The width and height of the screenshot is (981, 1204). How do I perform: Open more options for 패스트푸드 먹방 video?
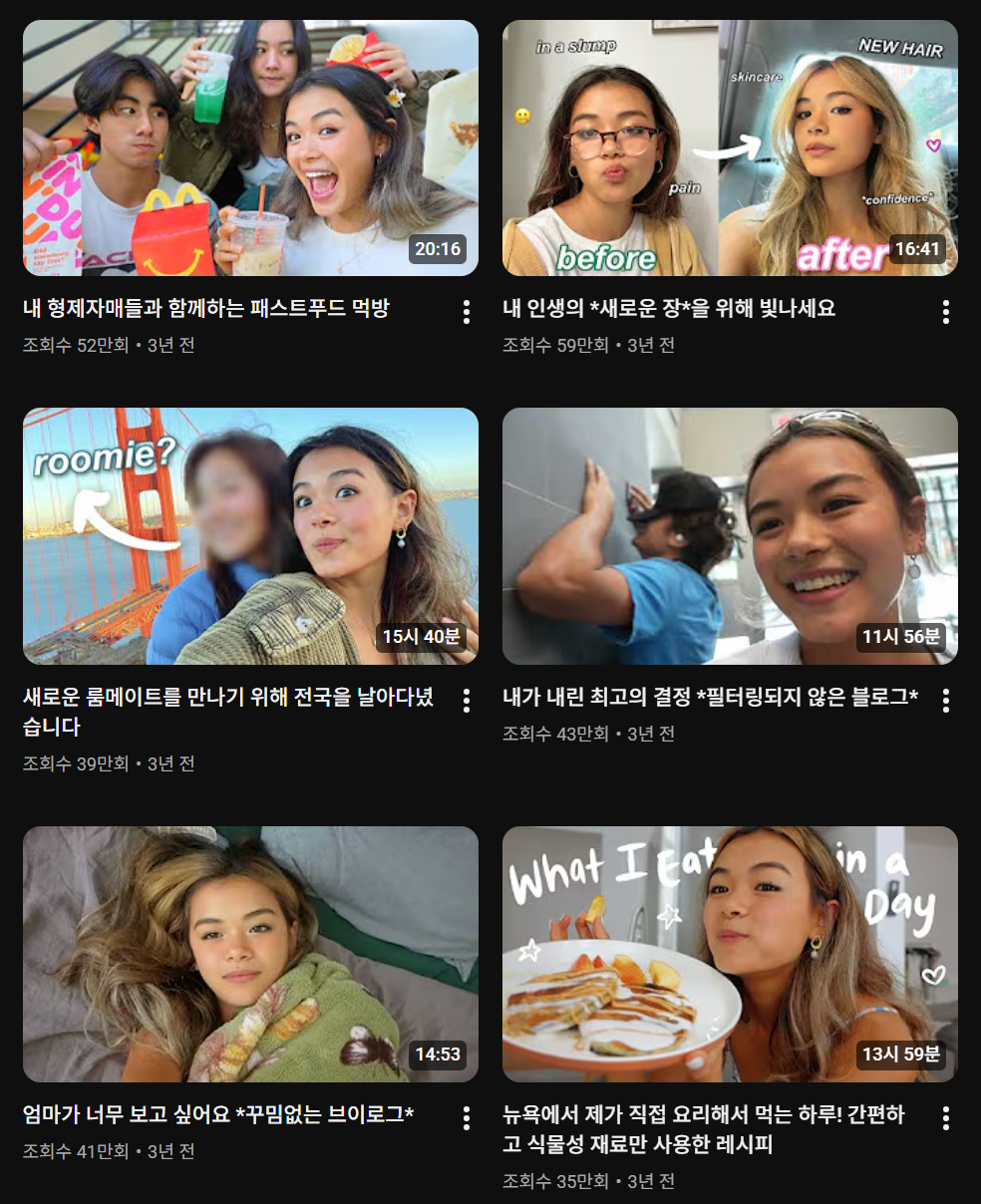(466, 312)
